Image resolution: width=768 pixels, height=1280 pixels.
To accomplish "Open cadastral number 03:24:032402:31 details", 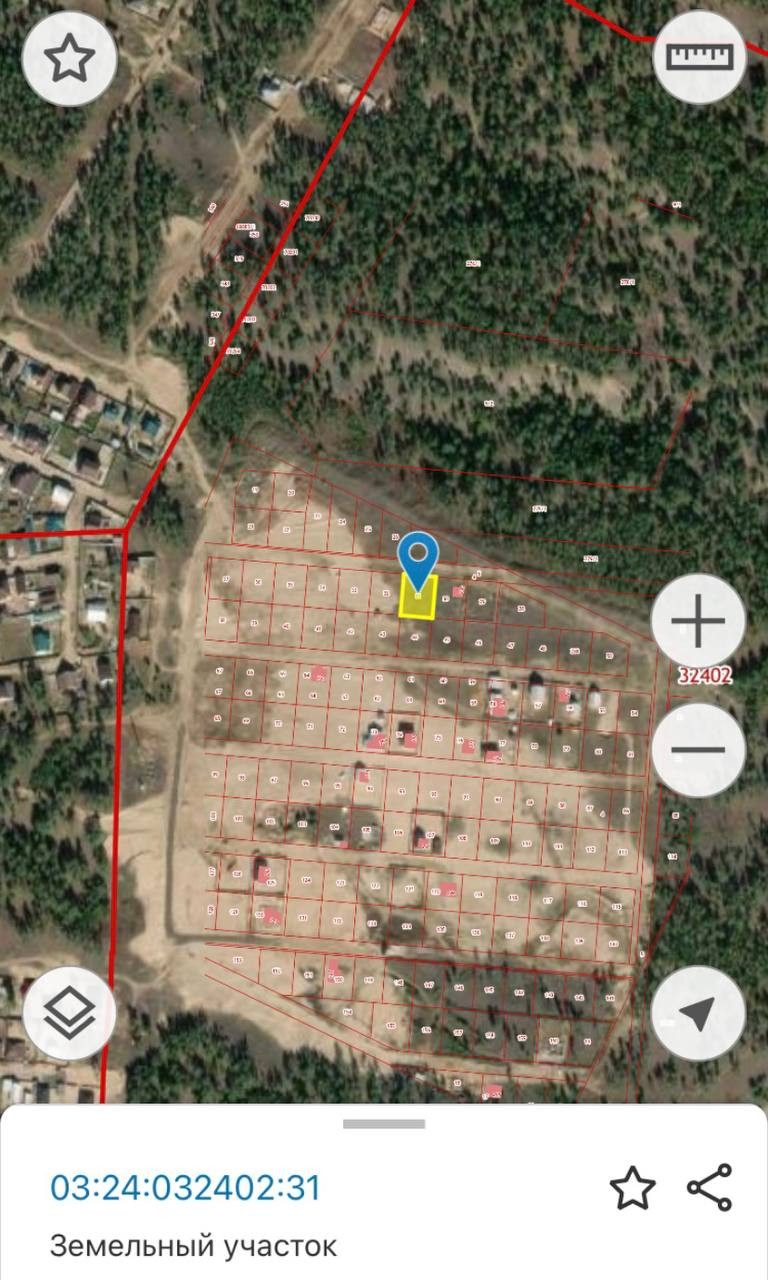I will (x=186, y=1188).
